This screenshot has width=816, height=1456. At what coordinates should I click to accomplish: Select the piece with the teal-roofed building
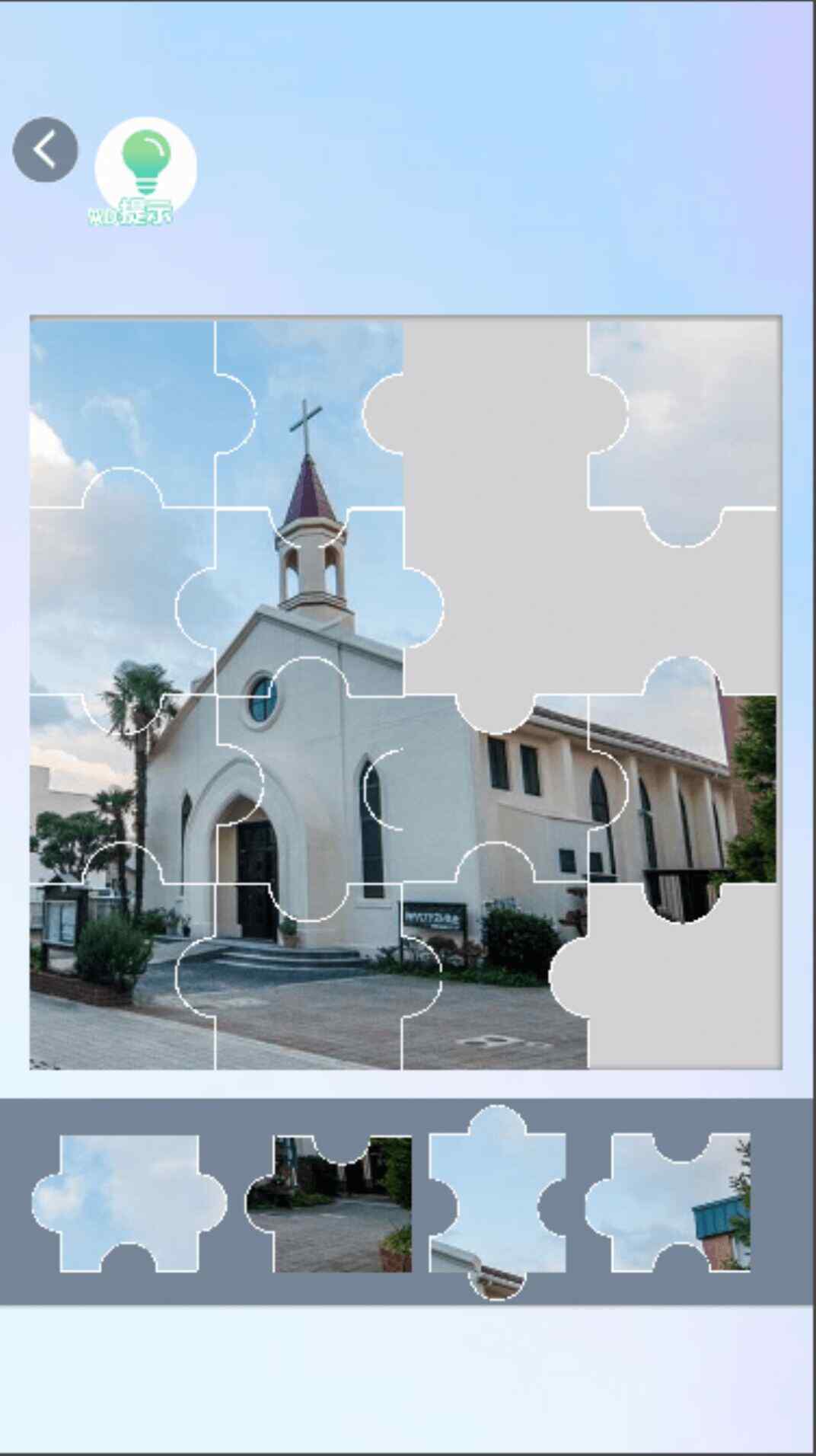pos(674,1203)
